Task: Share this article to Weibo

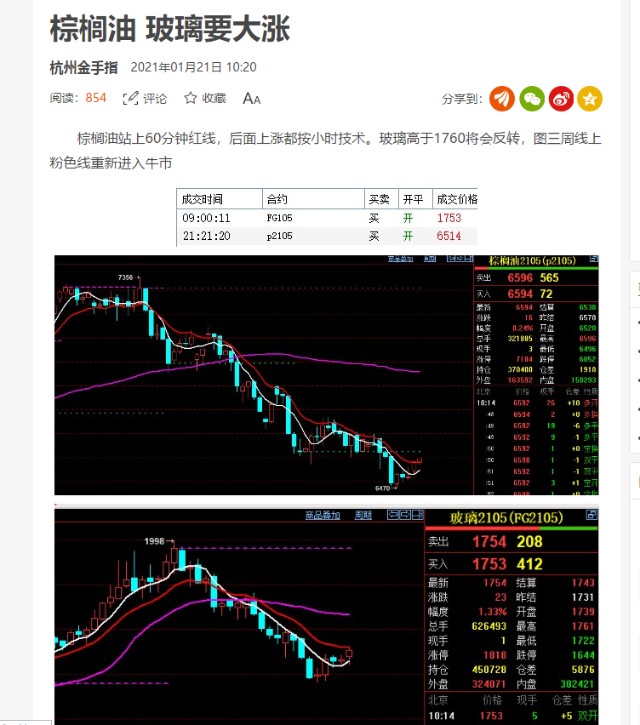Action: (x=561, y=98)
